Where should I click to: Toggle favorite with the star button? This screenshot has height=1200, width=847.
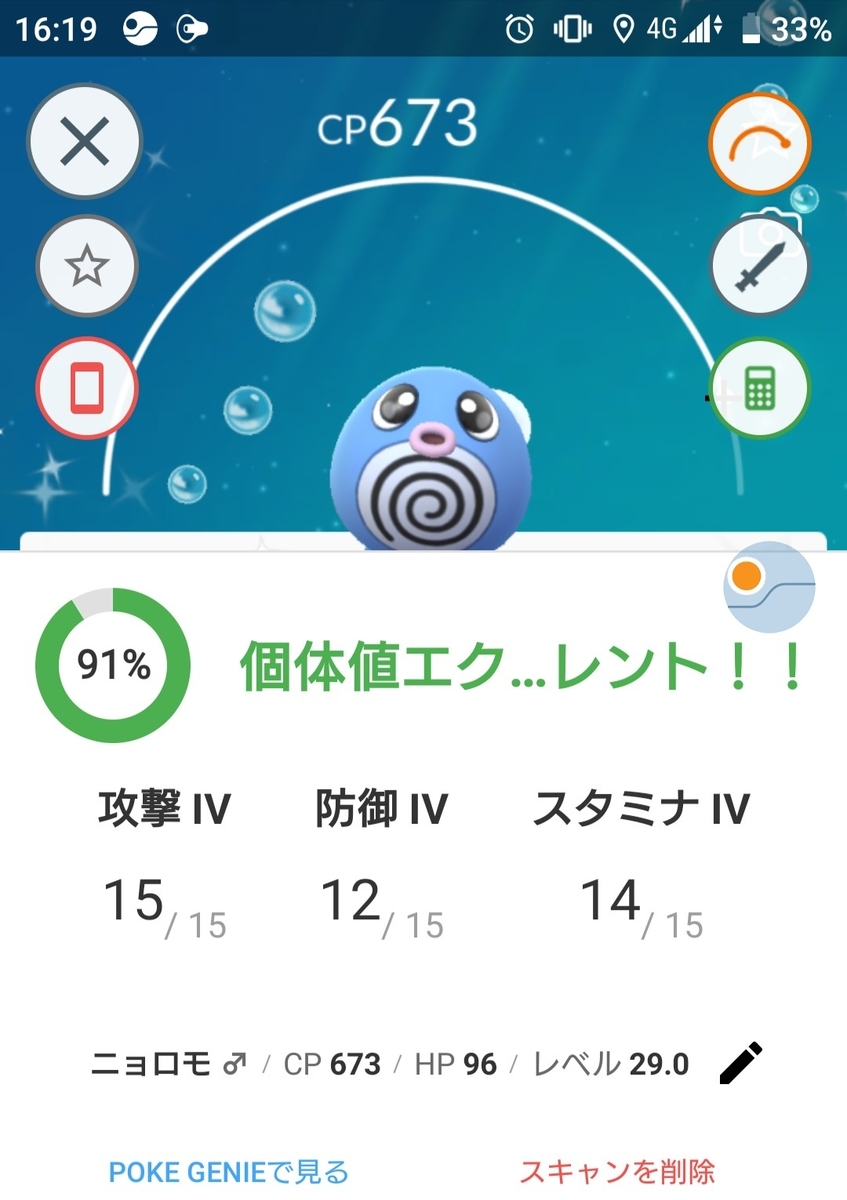[85, 265]
